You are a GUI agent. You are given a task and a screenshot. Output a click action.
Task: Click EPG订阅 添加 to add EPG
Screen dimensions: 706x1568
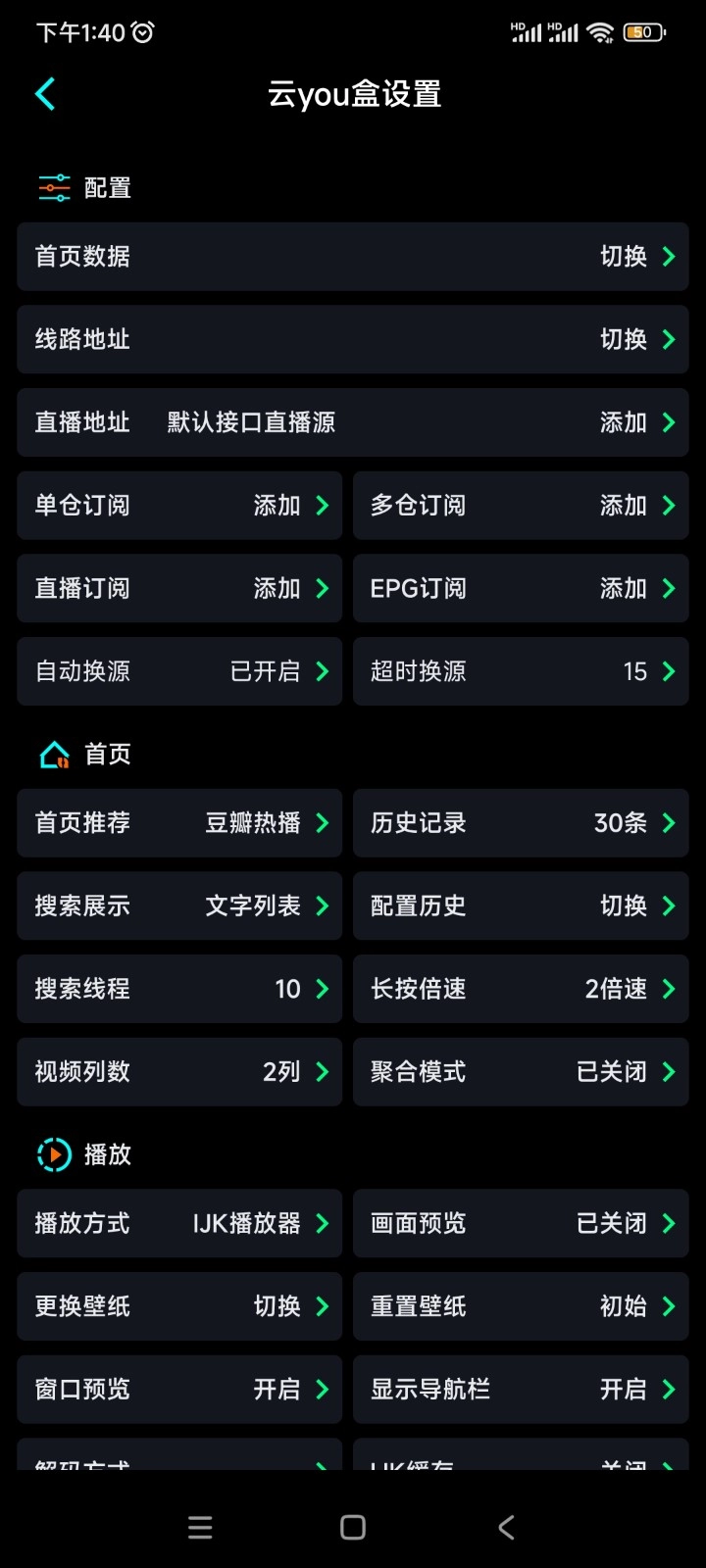[x=520, y=588]
